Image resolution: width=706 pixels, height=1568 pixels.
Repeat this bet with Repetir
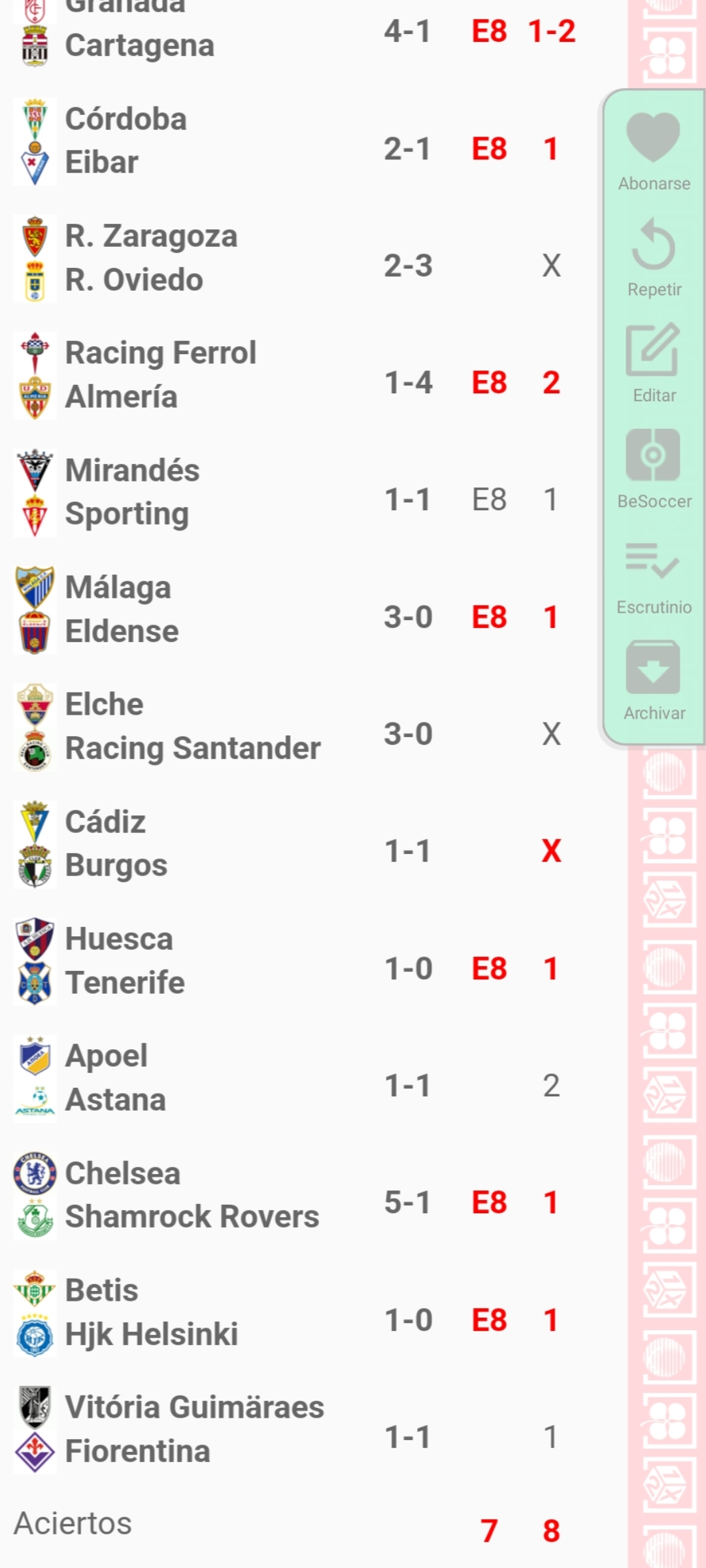653,257
